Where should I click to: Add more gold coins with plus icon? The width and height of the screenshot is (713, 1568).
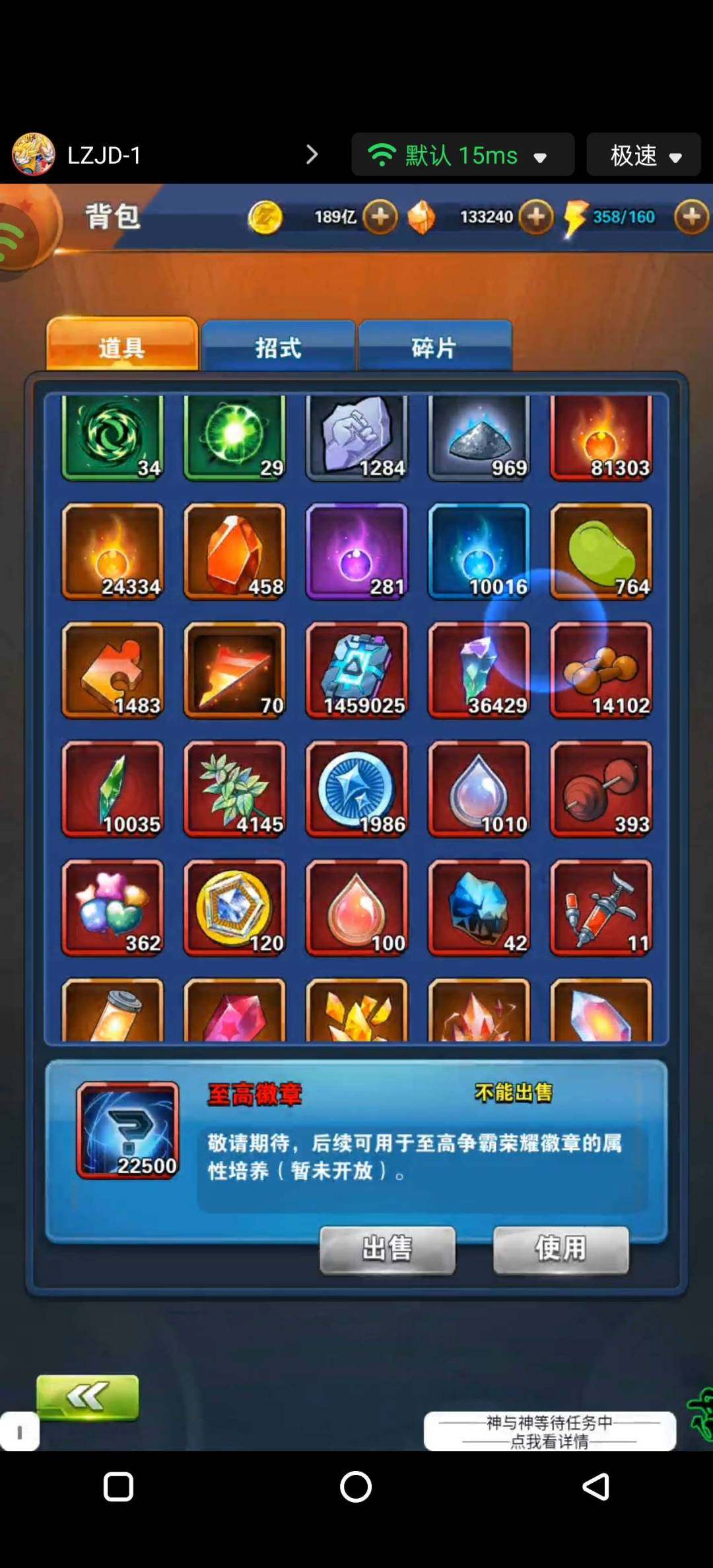tap(380, 217)
